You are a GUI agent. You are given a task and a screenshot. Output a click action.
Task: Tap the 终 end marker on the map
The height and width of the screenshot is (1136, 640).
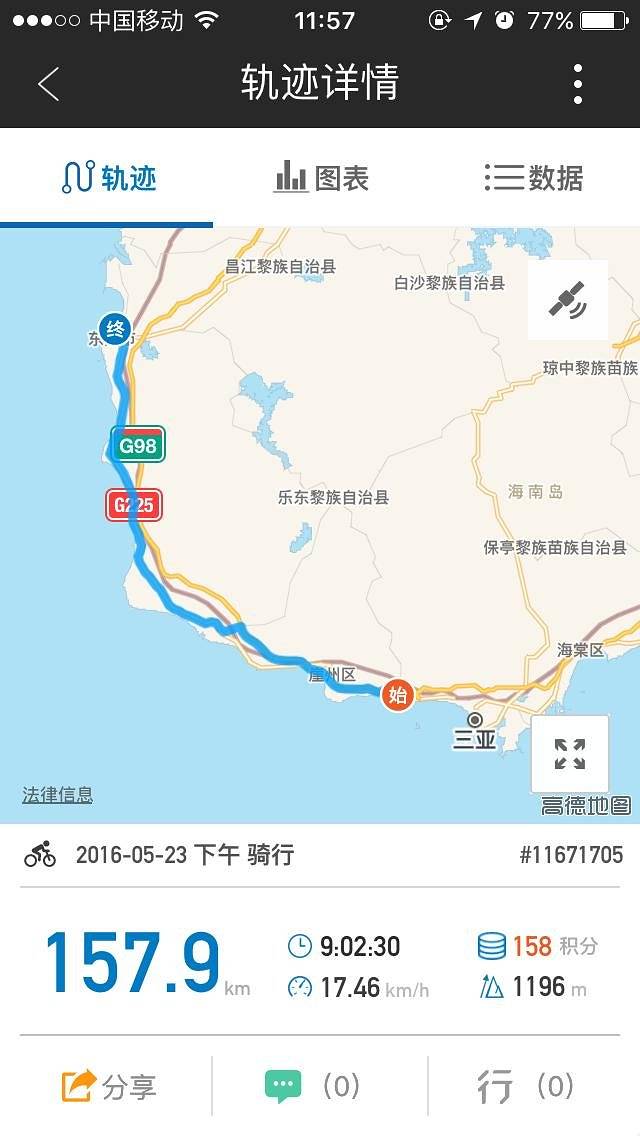pyautogui.click(x=115, y=330)
